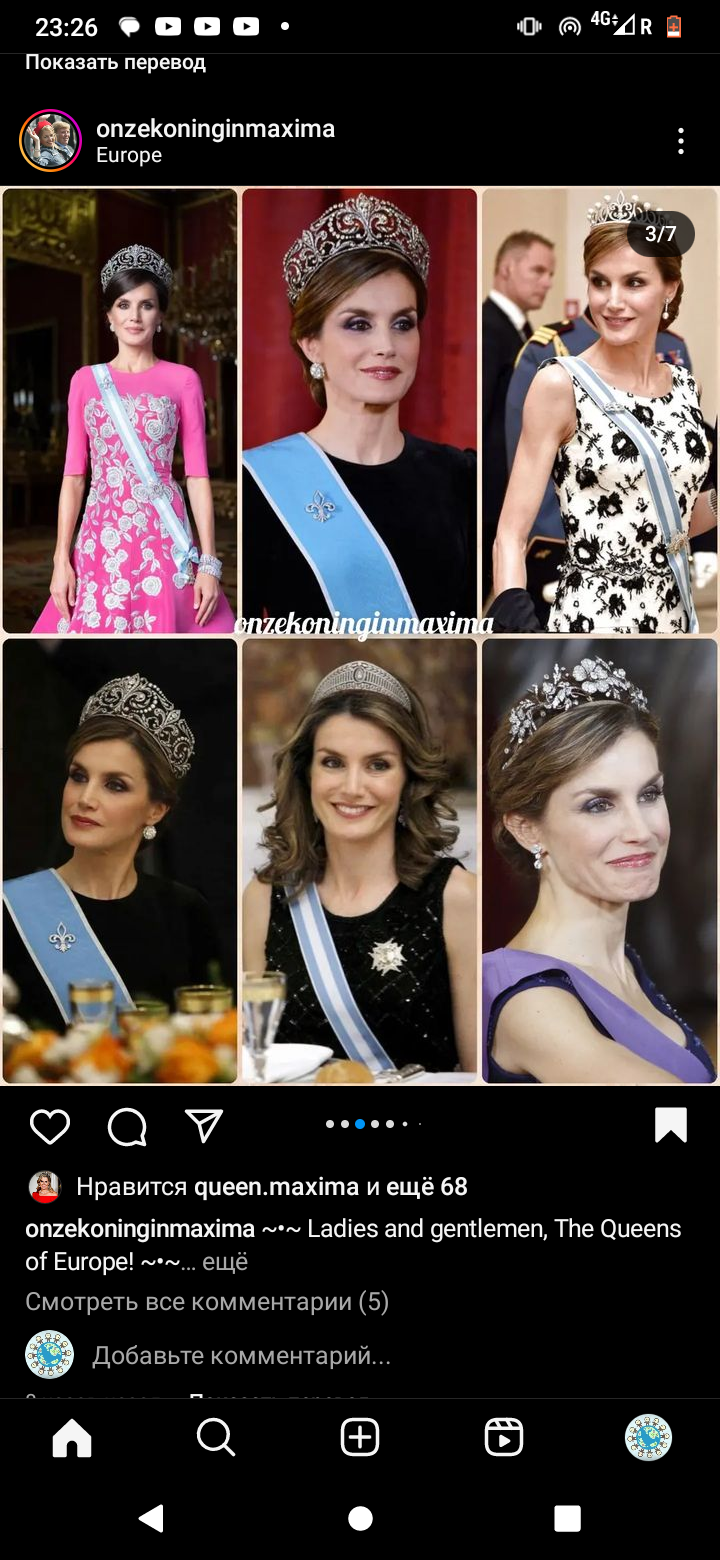Create a new post with the plus tab
720x1560 pixels.
(x=359, y=1438)
